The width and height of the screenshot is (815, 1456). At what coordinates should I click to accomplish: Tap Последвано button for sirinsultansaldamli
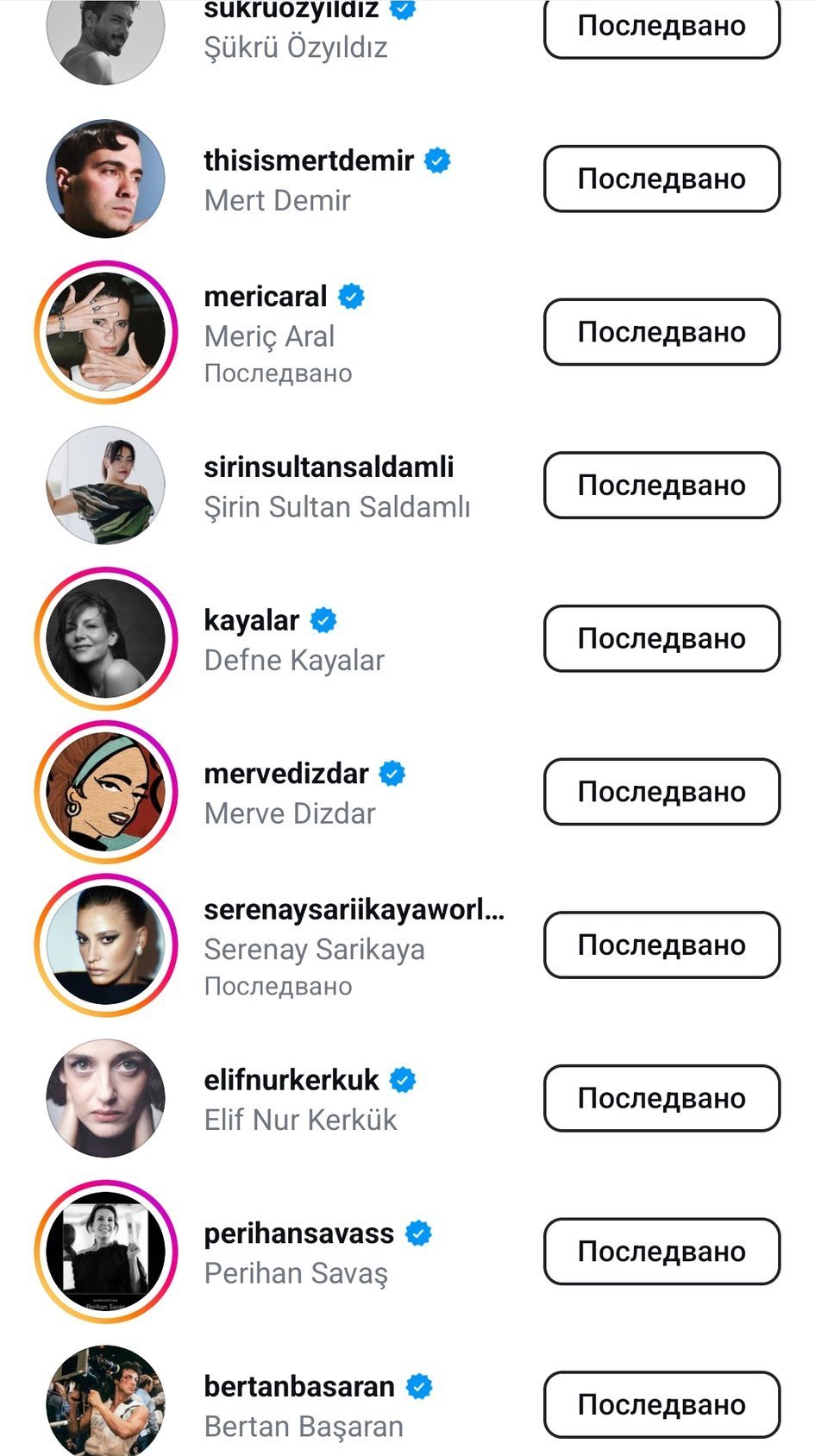(x=661, y=486)
